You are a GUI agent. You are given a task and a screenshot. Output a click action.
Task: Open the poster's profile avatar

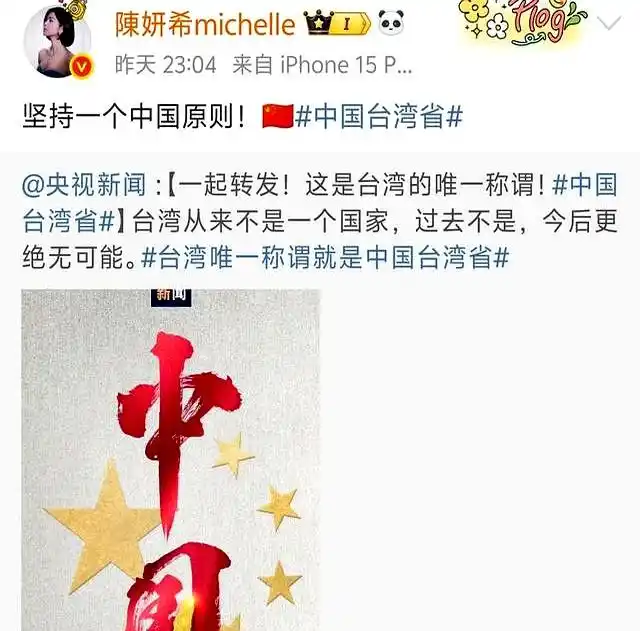point(57,41)
